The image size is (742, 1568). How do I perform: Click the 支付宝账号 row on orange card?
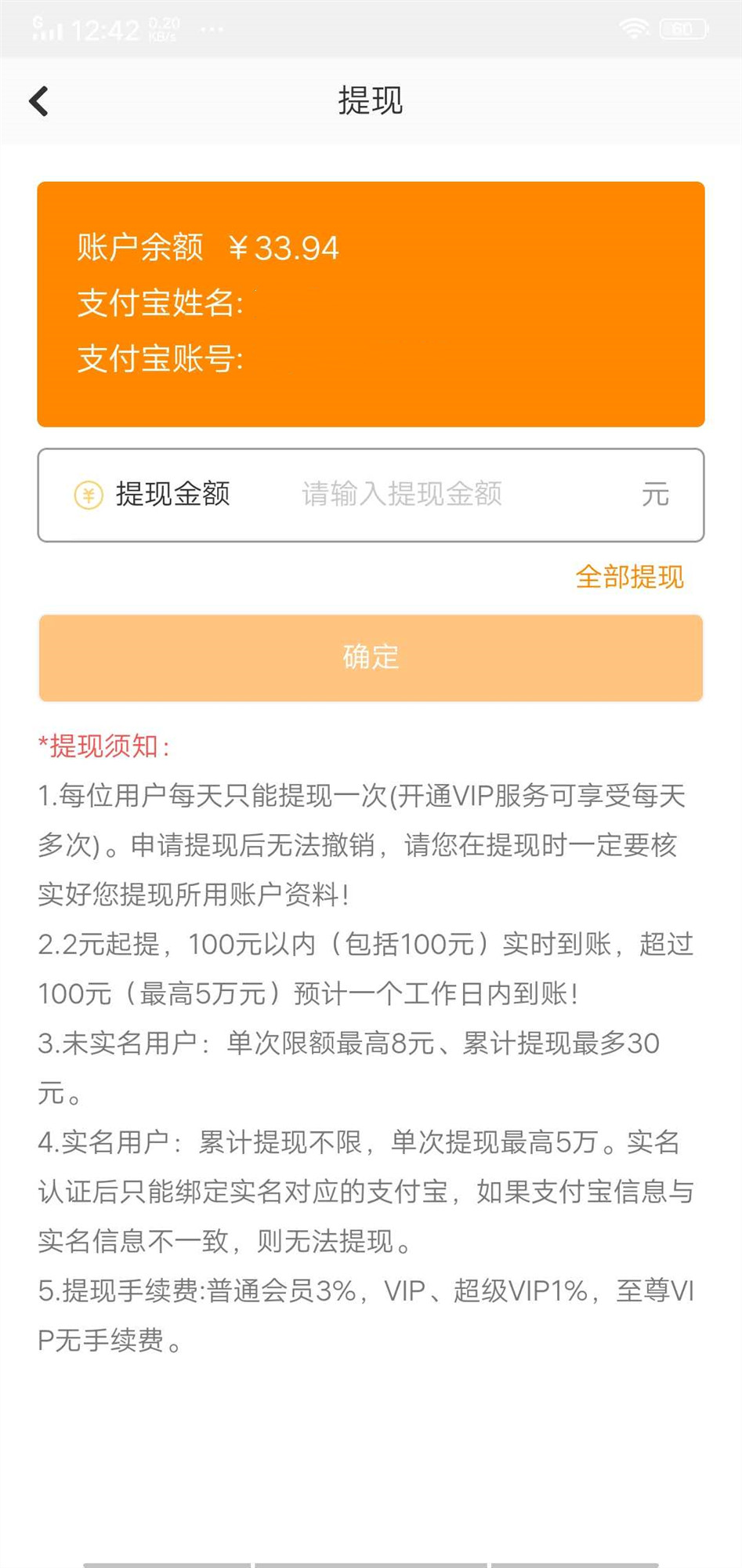(x=161, y=359)
